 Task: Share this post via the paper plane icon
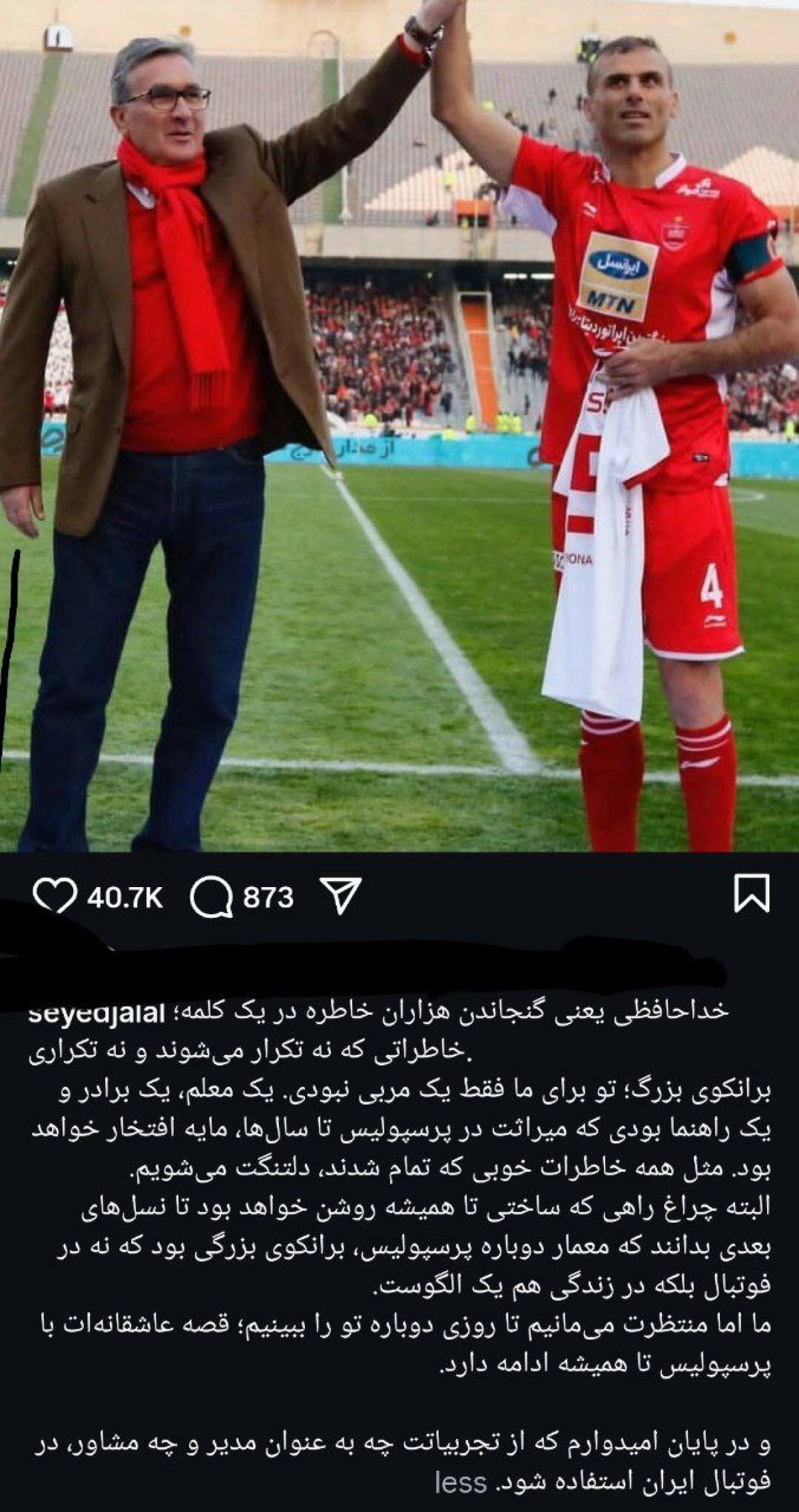[x=341, y=895]
